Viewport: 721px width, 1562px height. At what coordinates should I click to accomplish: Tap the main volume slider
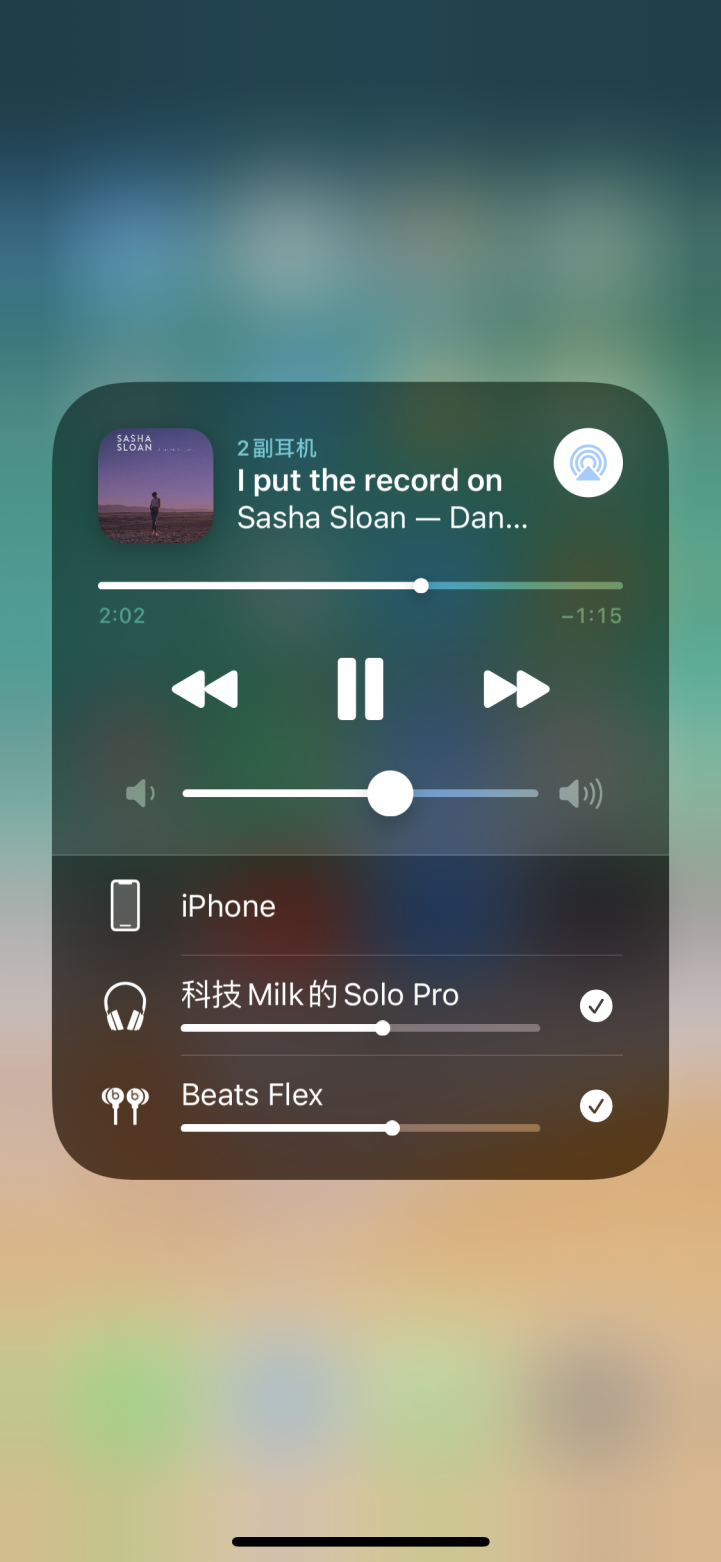tap(360, 794)
